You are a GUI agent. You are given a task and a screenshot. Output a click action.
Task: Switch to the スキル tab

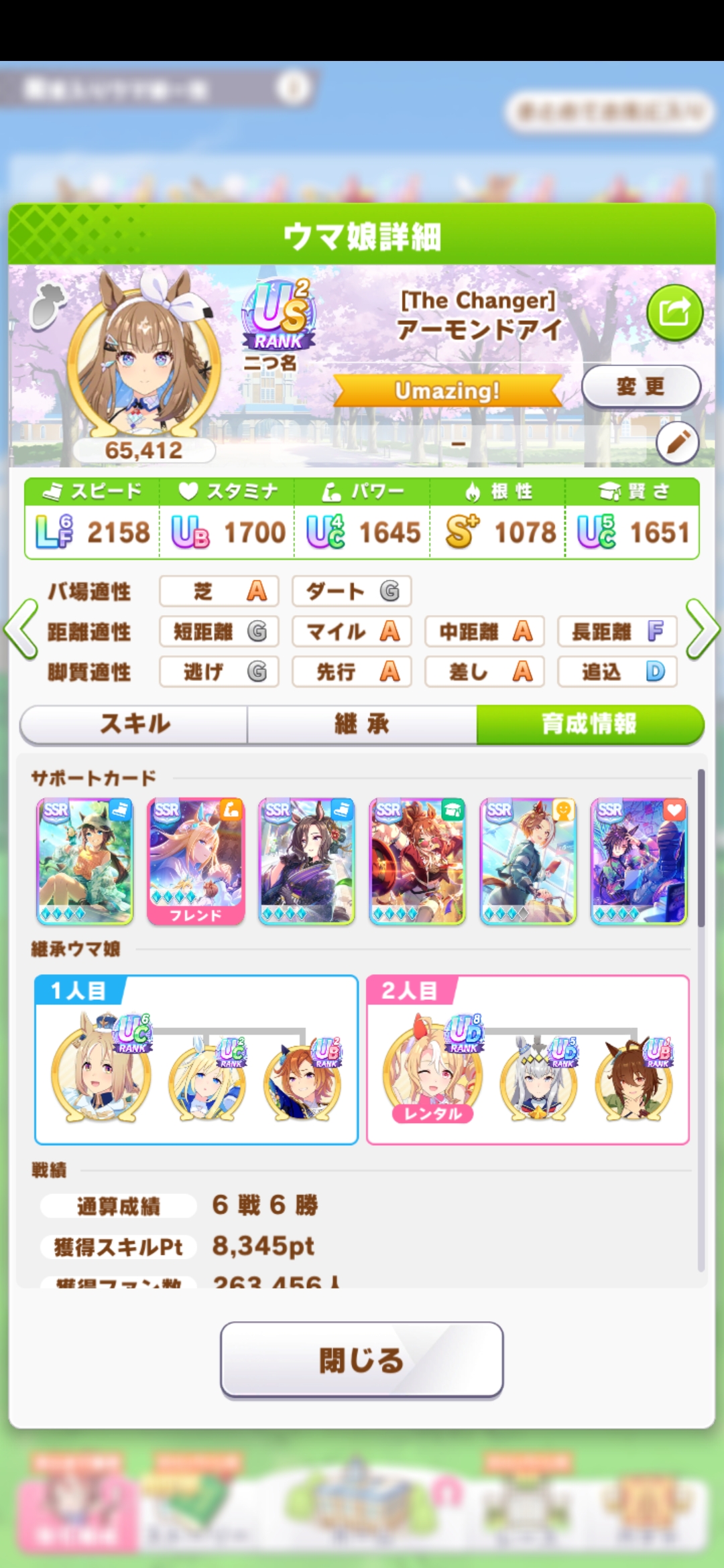click(x=134, y=724)
